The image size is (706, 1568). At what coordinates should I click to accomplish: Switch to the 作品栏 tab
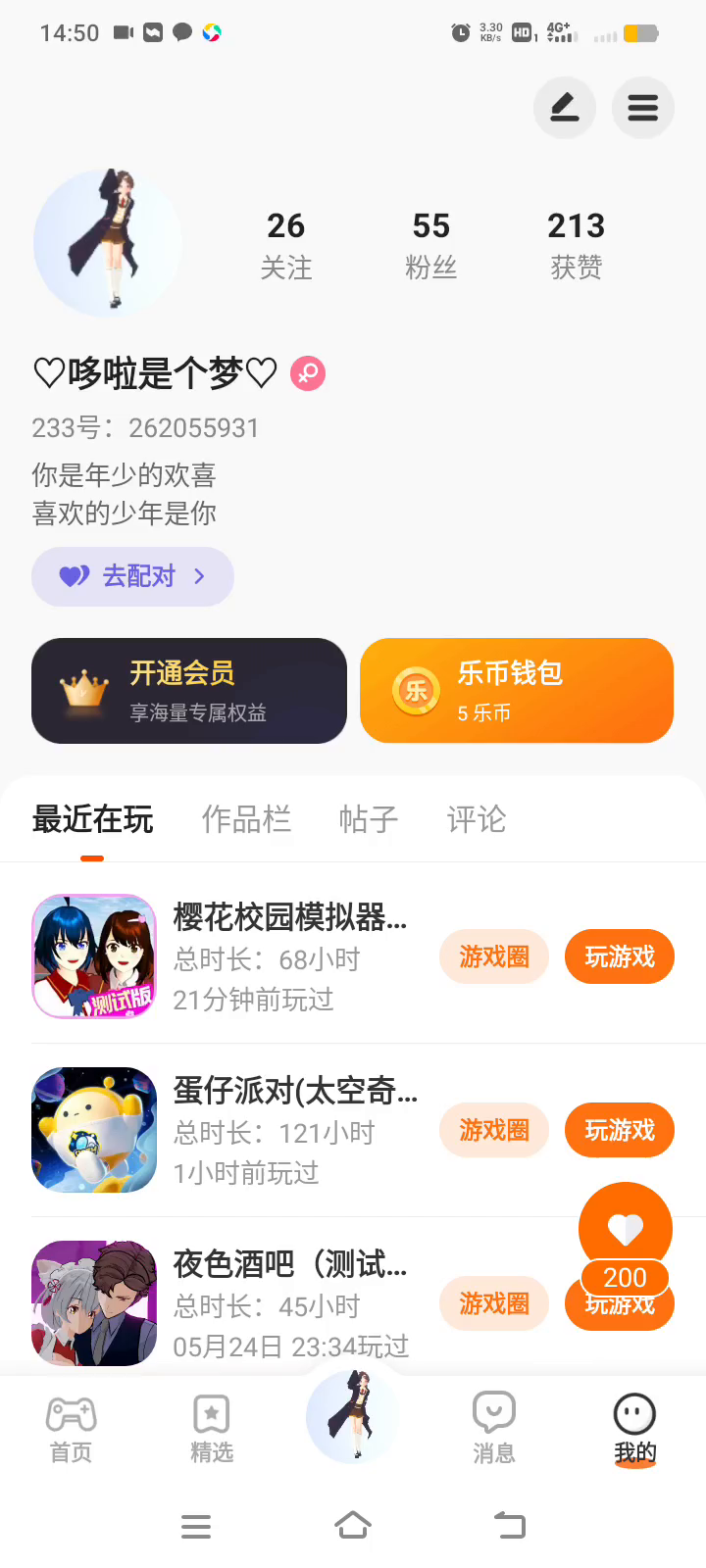(x=246, y=819)
